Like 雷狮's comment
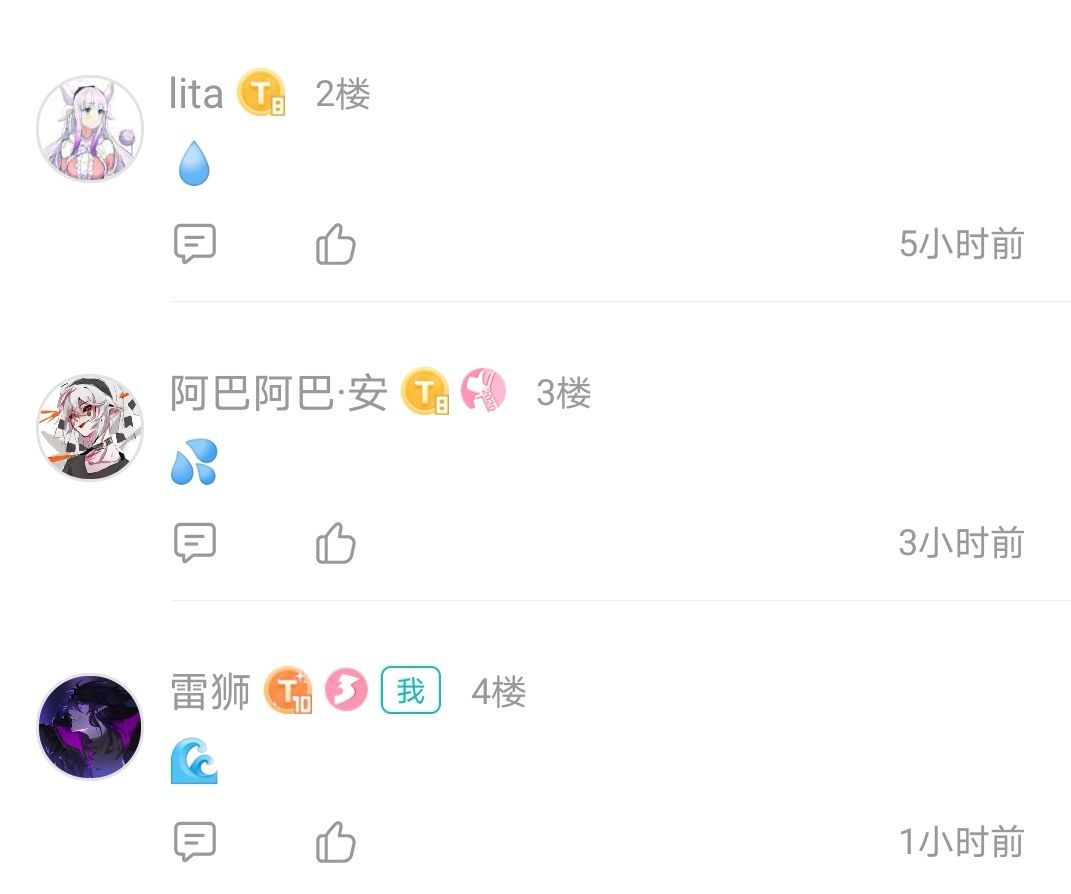 [335, 841]
